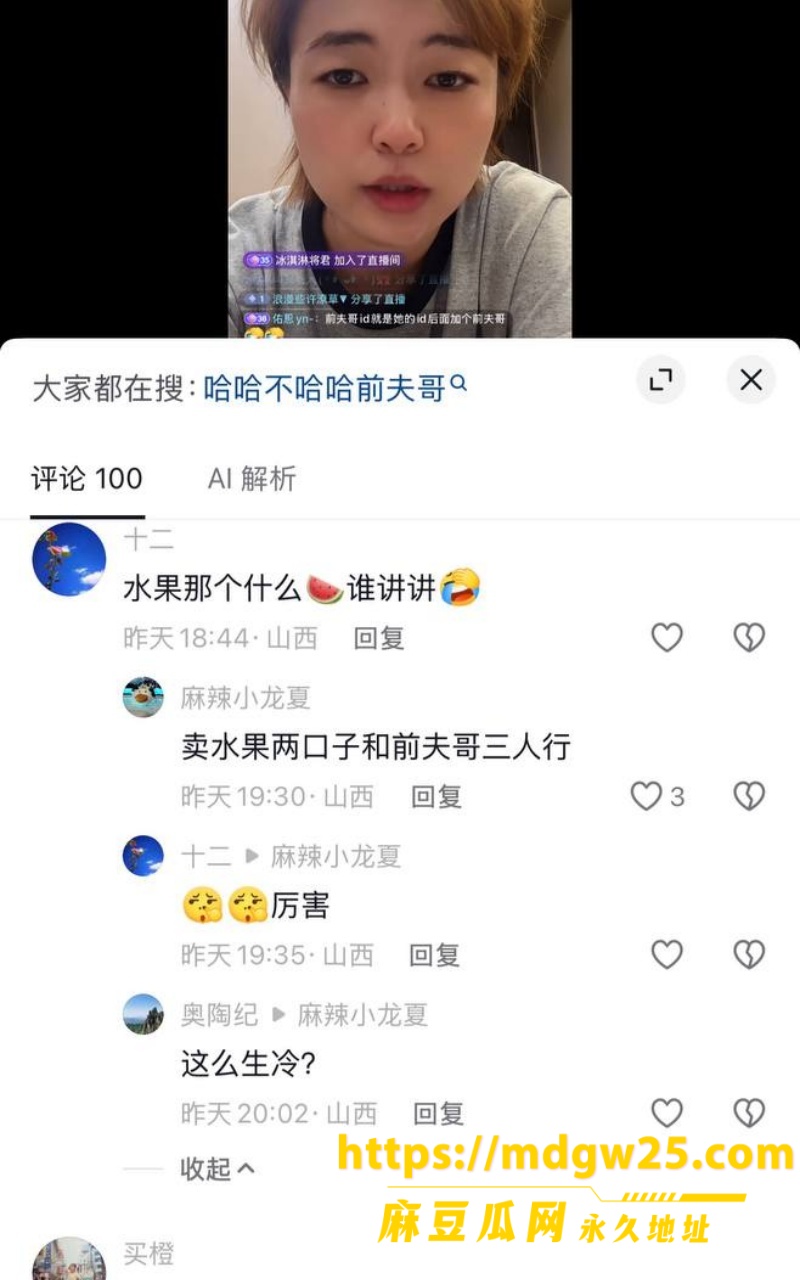This screenshot has height=1280, width=800.
Task: Dislike 十二's comment about 水果
Action: [x=749, y=637]
